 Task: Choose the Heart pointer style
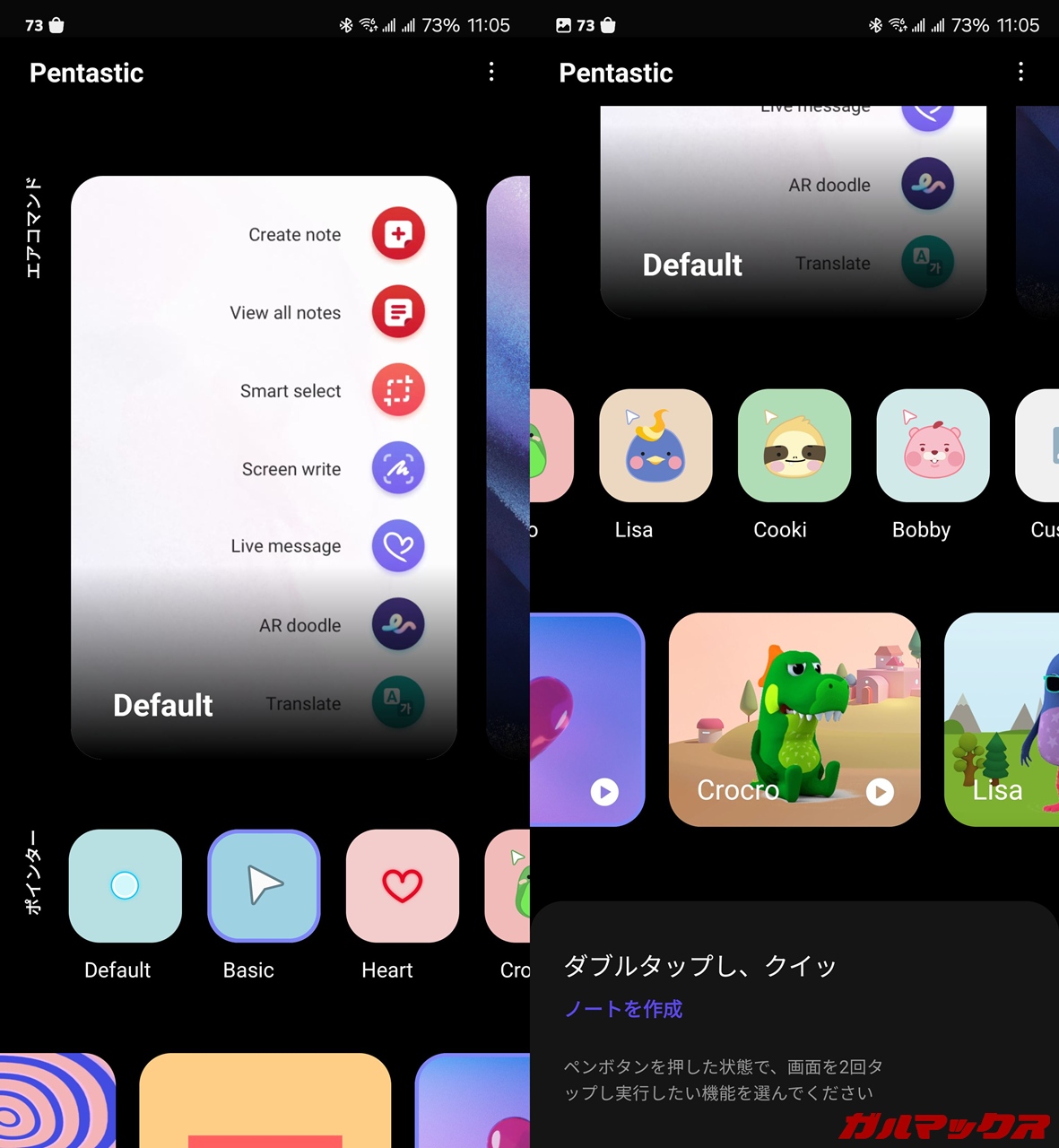(402, 886)
